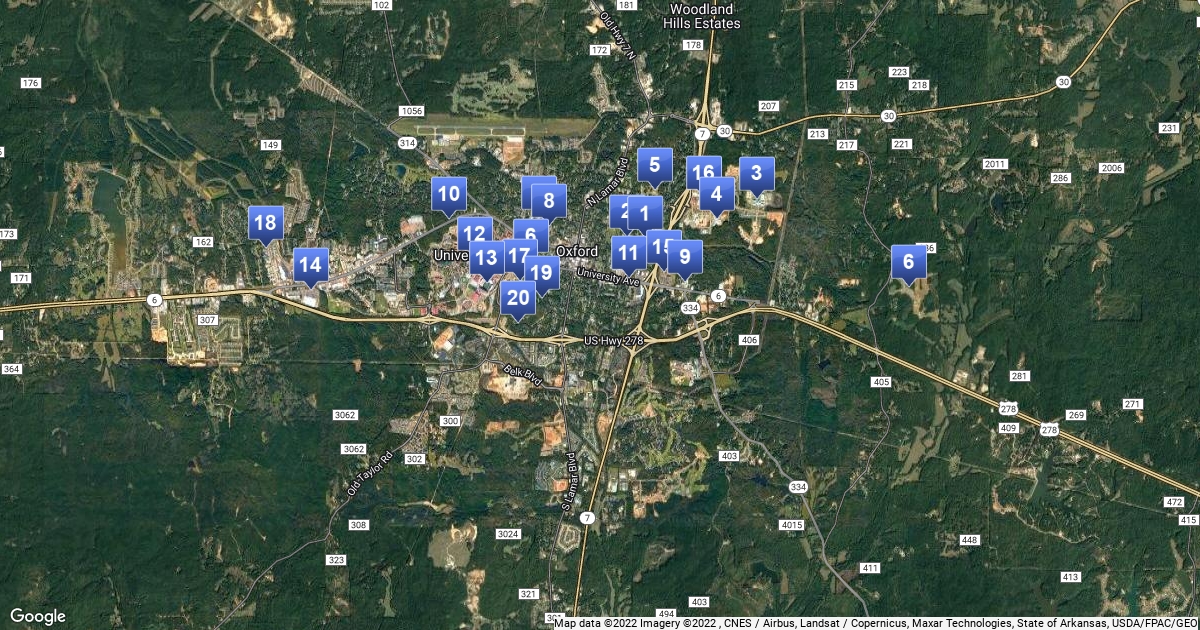Open the pin labeled 9

pos(684,255)
